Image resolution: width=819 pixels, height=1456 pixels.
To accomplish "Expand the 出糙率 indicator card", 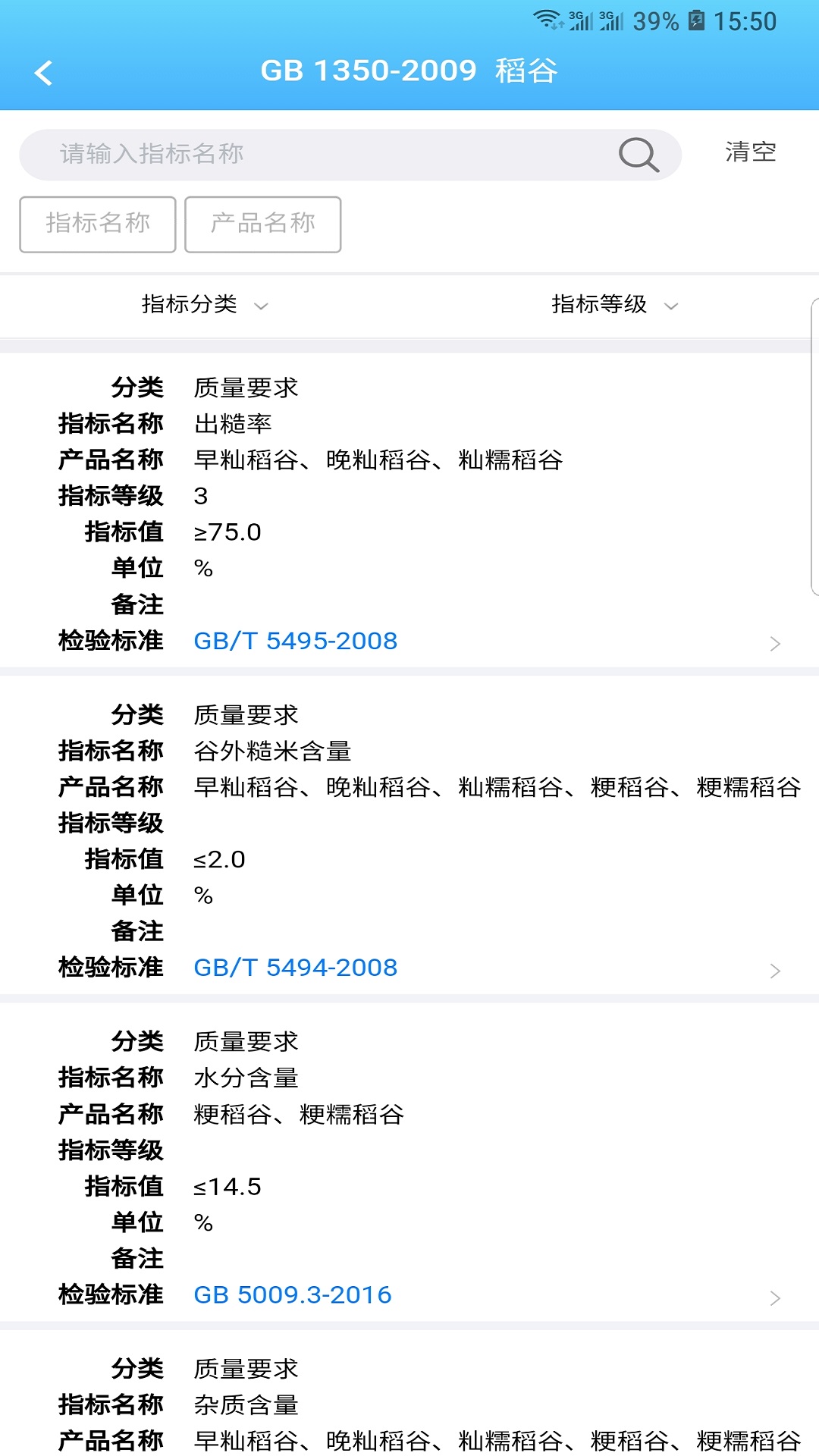I will (232, 424).
